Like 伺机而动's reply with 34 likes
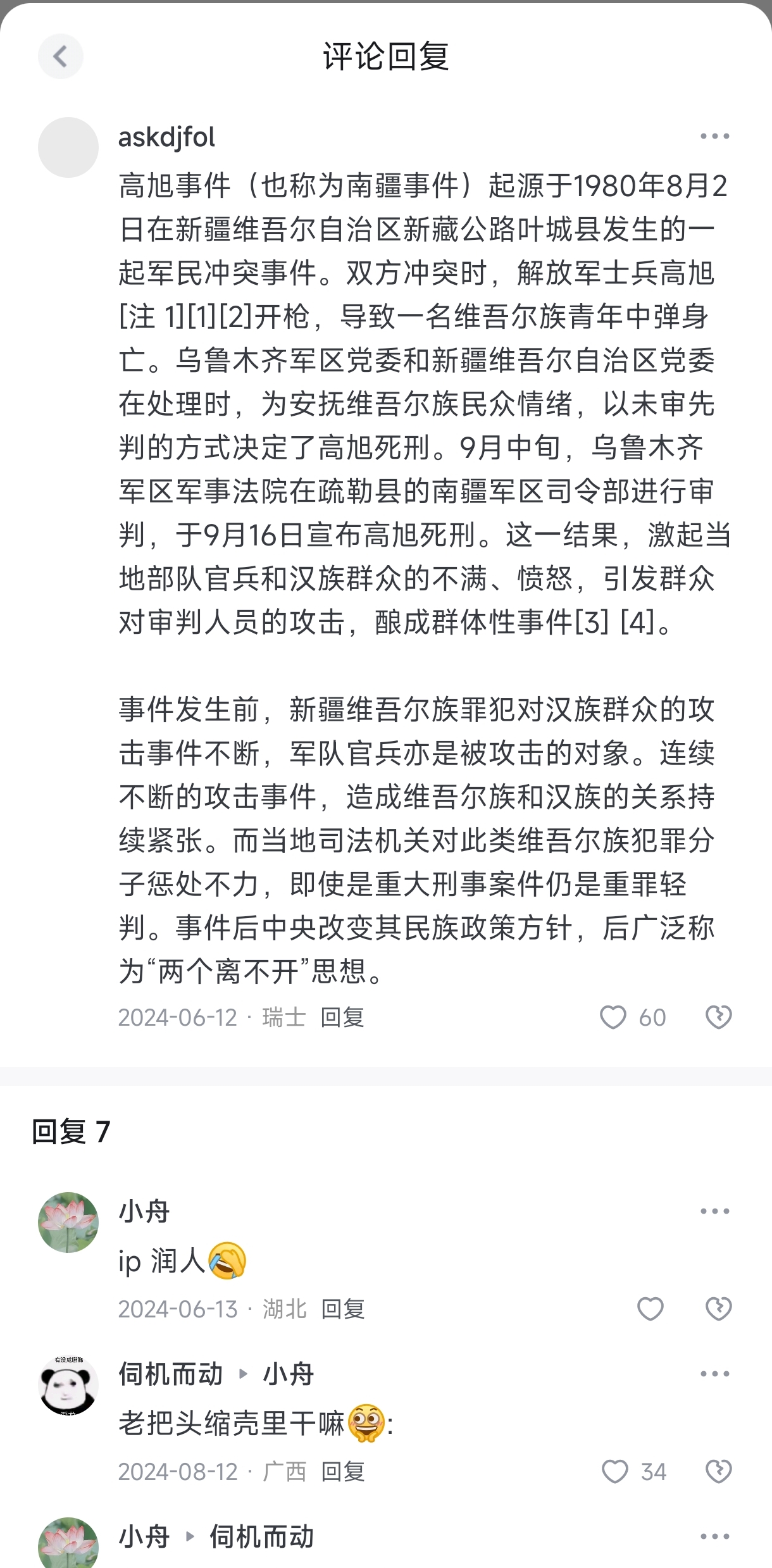This screenshot has width=772, height=1568. (x=615, y=1472)
